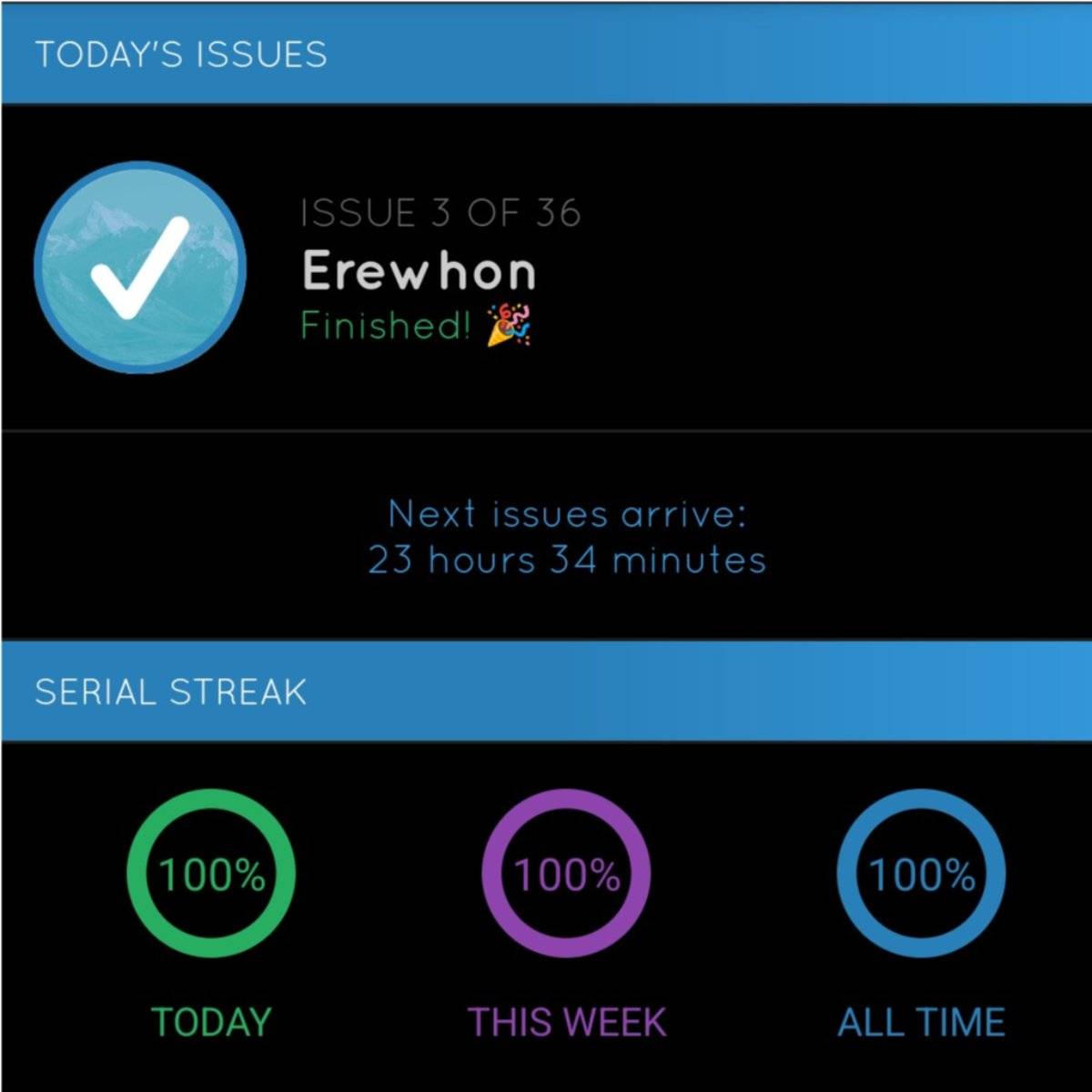The height and width of the screenshot is (1092, 1092).
Task: Open the finished Erewhon issue
Action: (x=419, y=270)
